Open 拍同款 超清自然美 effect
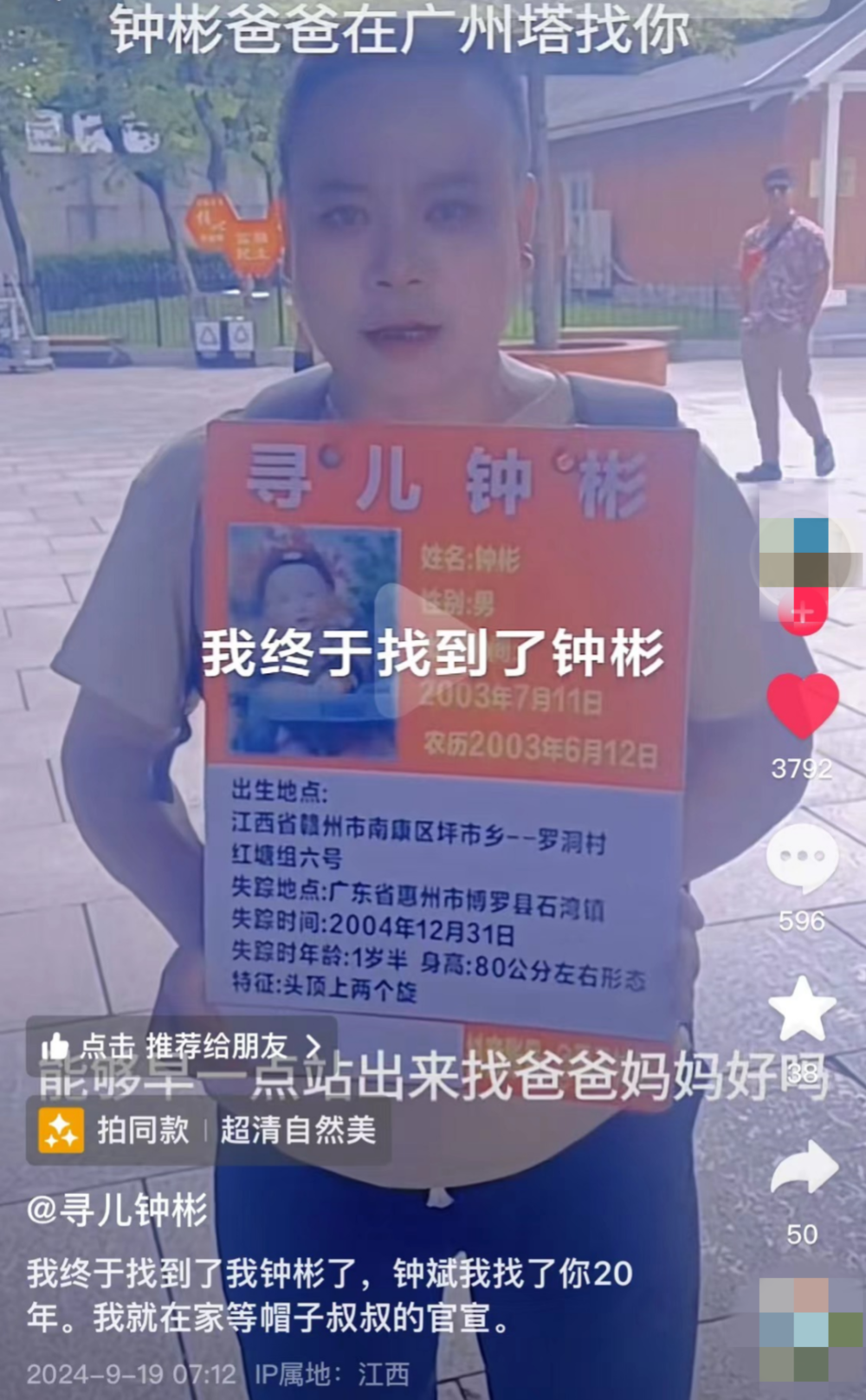Viewport: 866px width, 1400px height. [x=208, y=1130]
